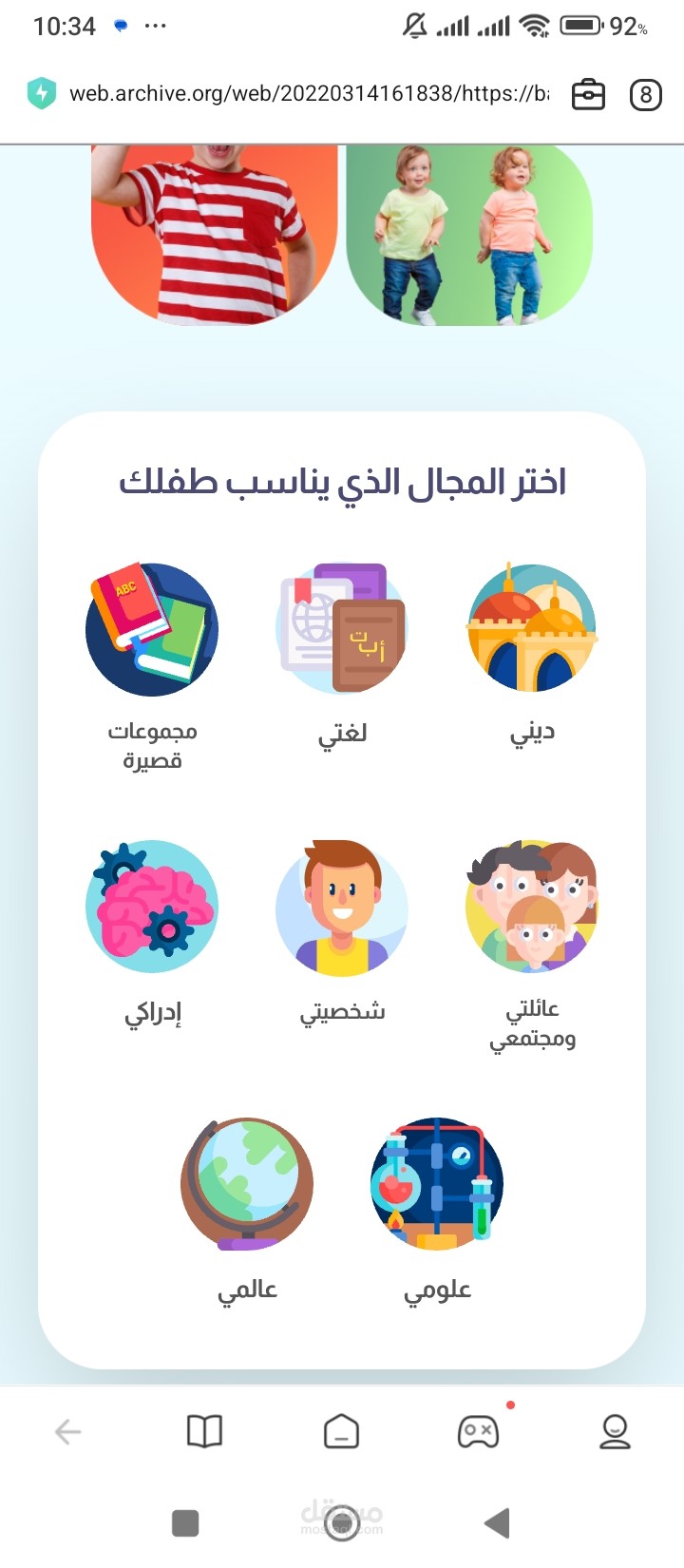
Task: Open the مجموعات قصيرة category
Action: pos(152,629)
